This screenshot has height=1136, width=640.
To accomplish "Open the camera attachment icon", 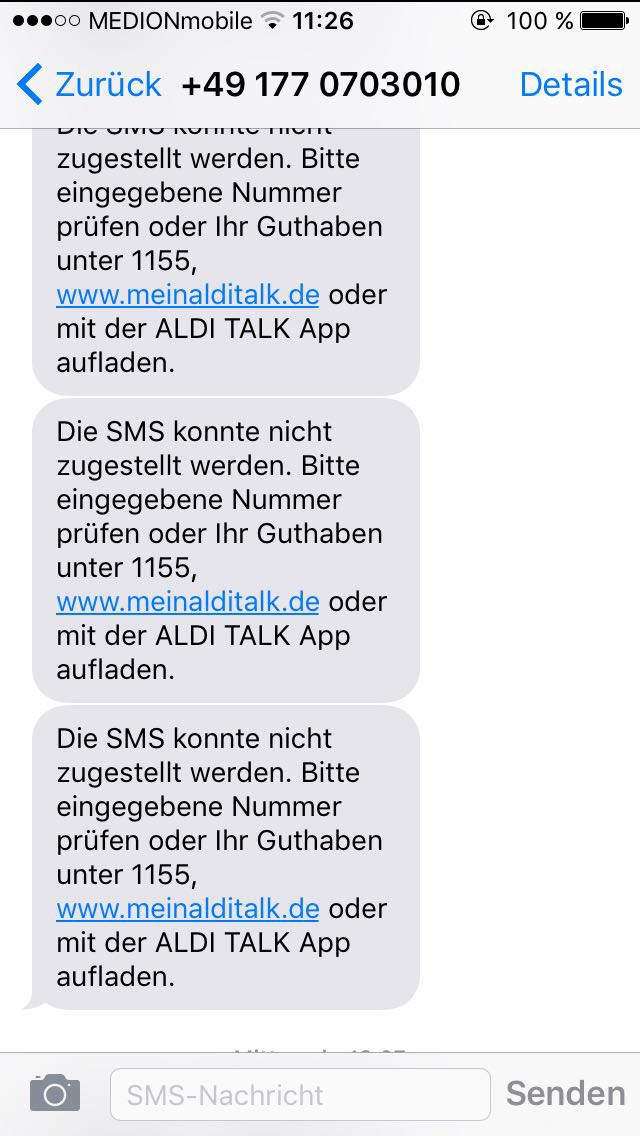I will (x=54, y=1094).
